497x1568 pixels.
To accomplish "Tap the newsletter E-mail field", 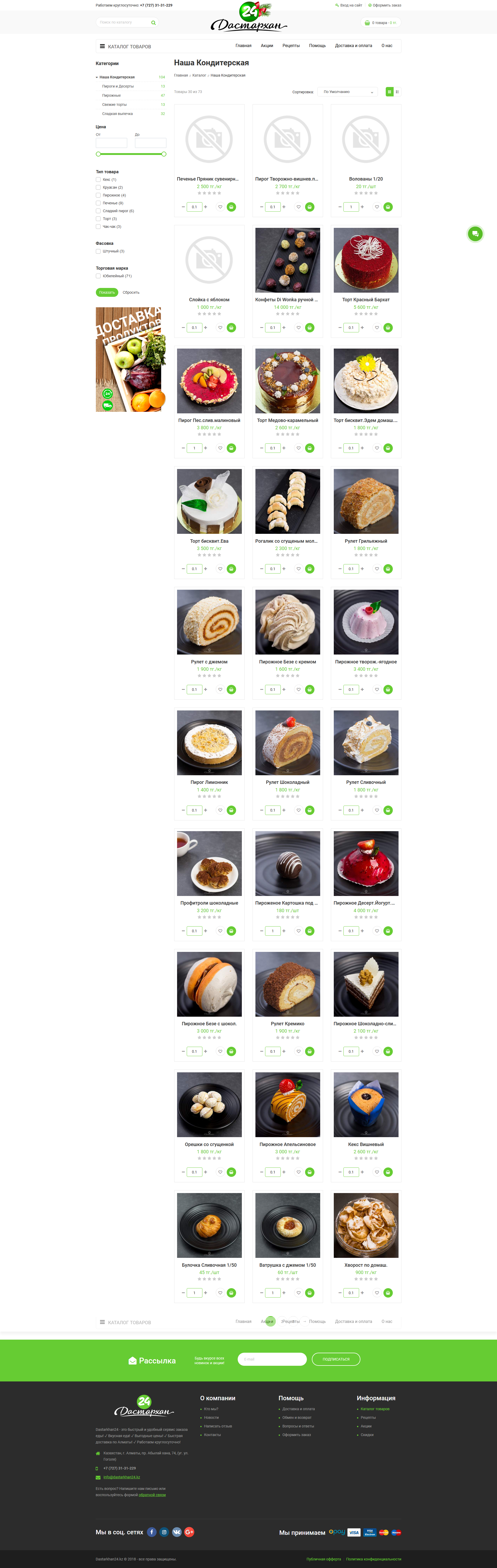I will click(271, 1359).
